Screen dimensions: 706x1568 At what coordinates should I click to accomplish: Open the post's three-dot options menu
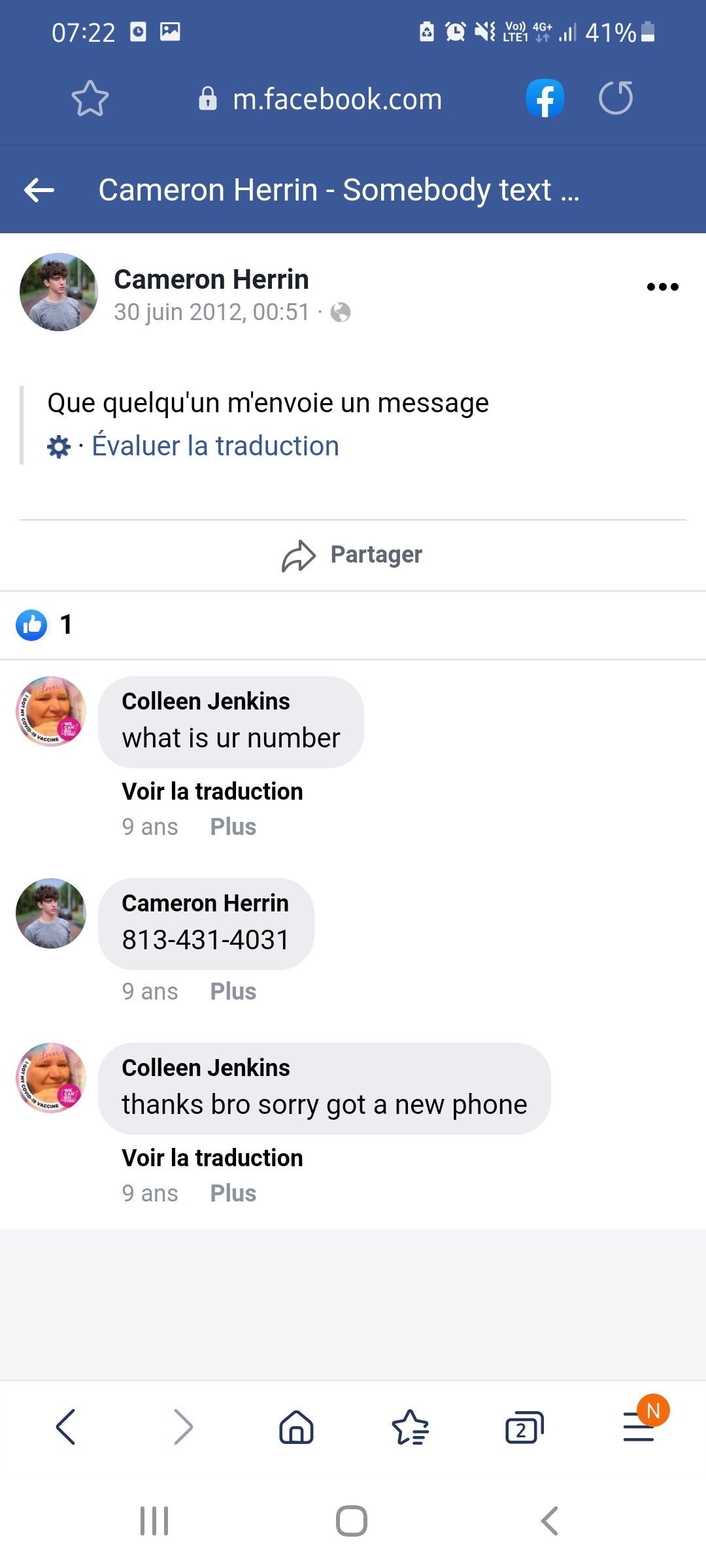(662, 286)
